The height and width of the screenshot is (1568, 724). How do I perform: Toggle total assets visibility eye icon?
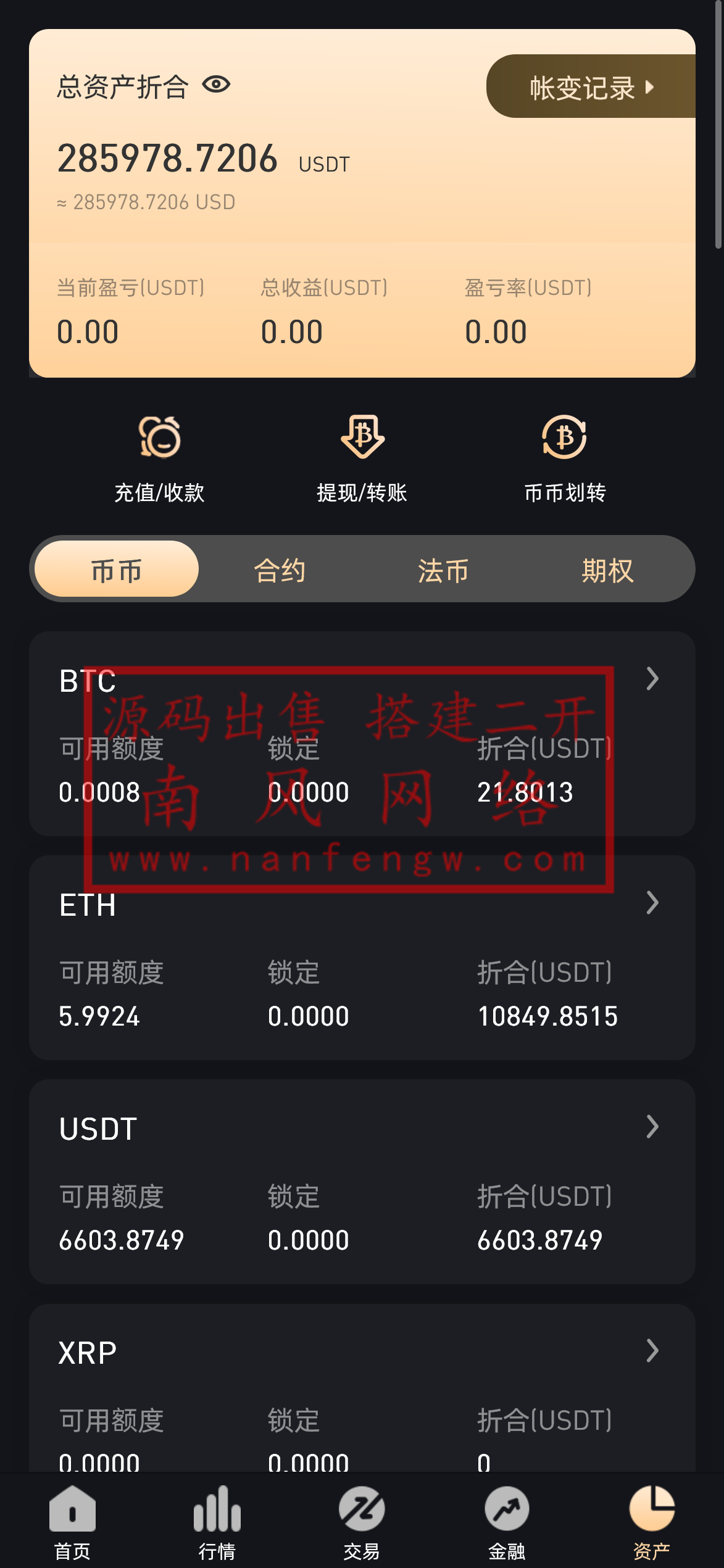point(216,85)
